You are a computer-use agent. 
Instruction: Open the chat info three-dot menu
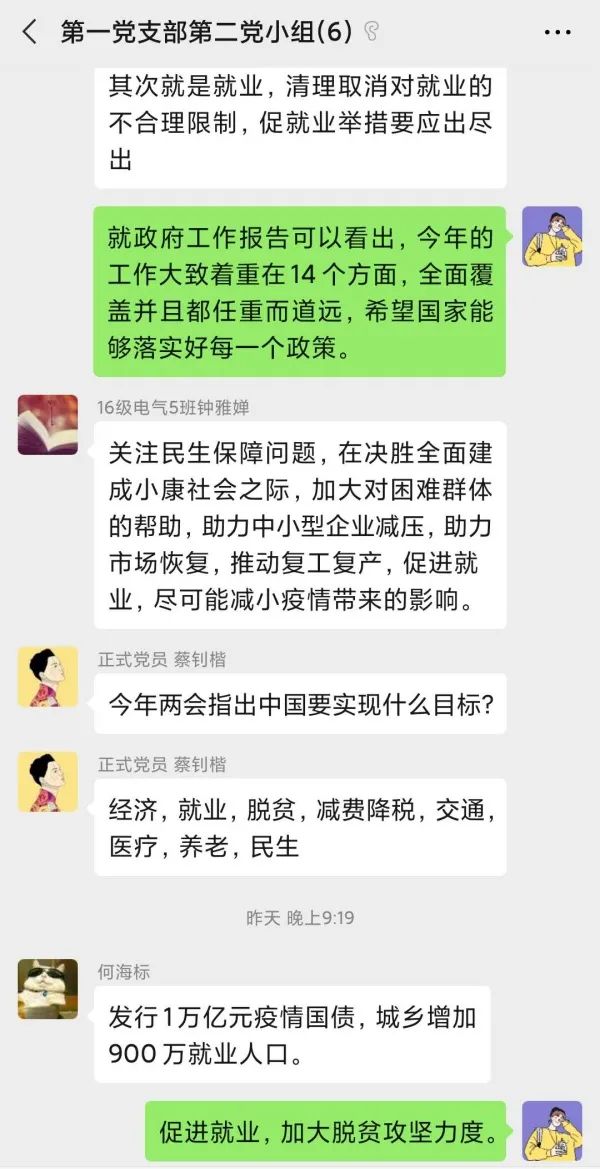[557, 32]
